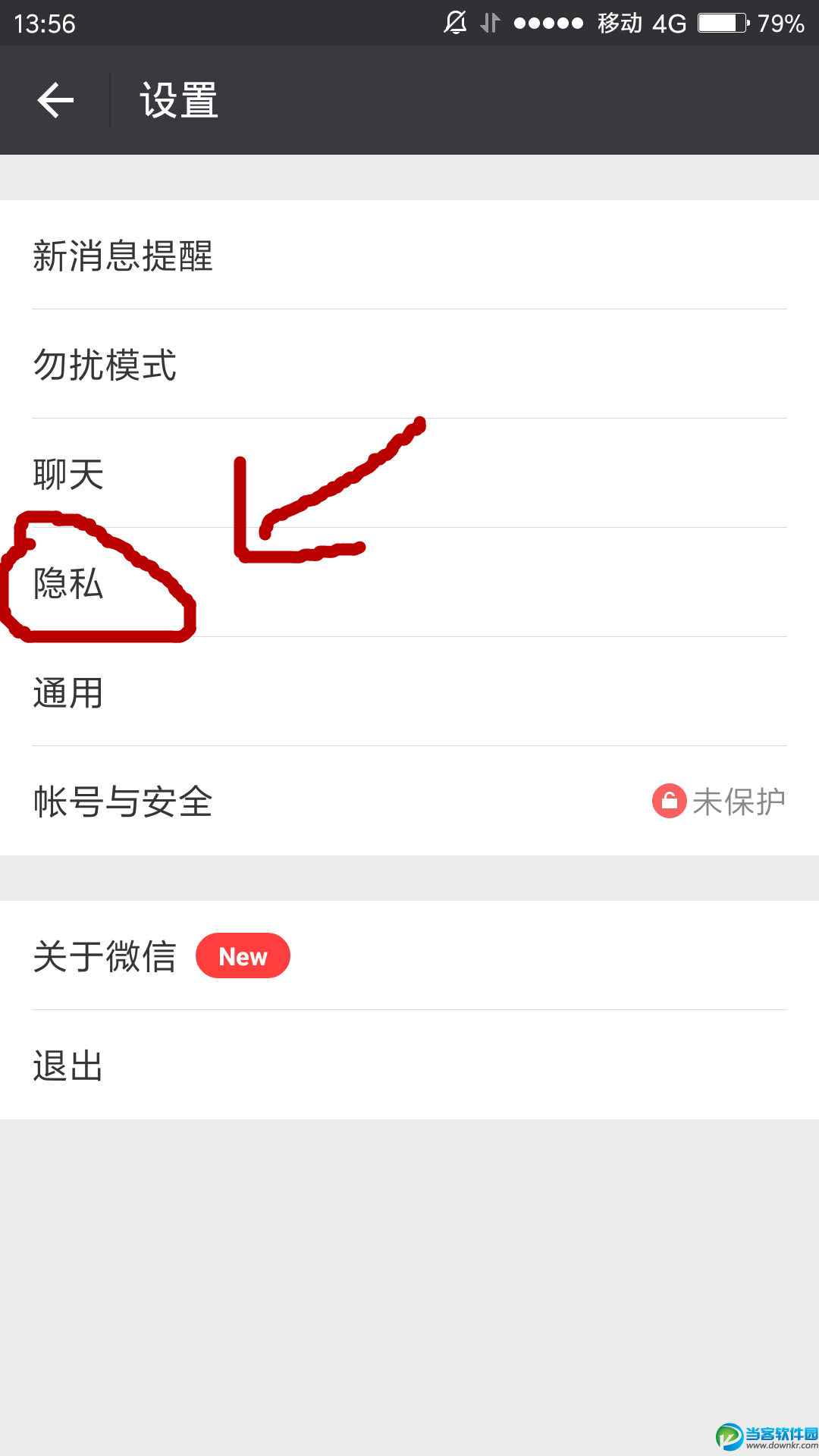Open 新消息提醒 settings
The height and width of the screenshot is (1456, 819).
(409, 256)
